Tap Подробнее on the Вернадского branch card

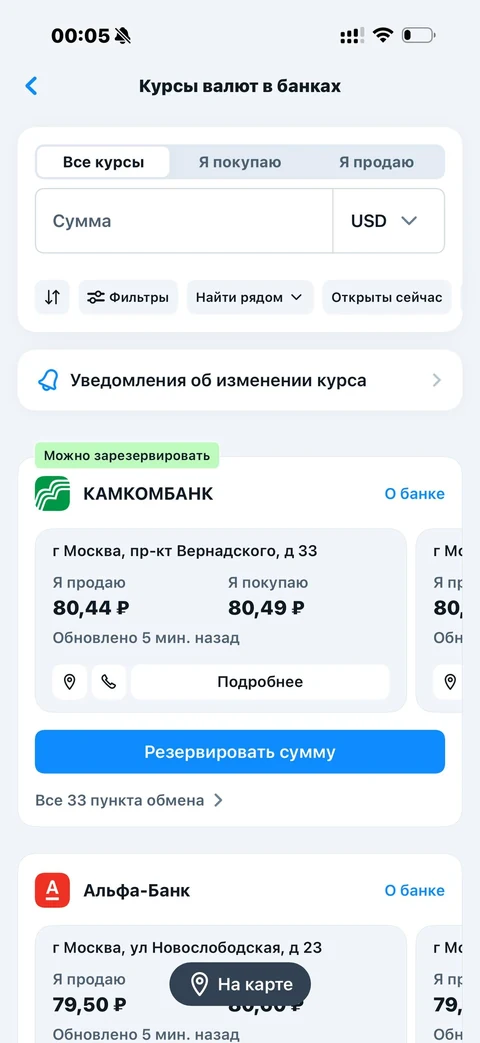click(260, 682)
